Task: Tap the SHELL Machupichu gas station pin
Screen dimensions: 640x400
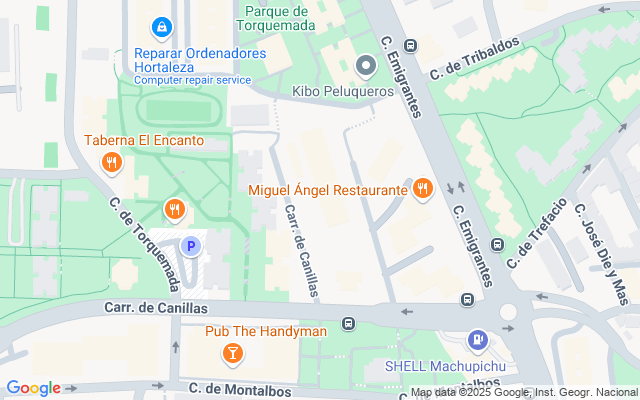Action: (478, 342)
